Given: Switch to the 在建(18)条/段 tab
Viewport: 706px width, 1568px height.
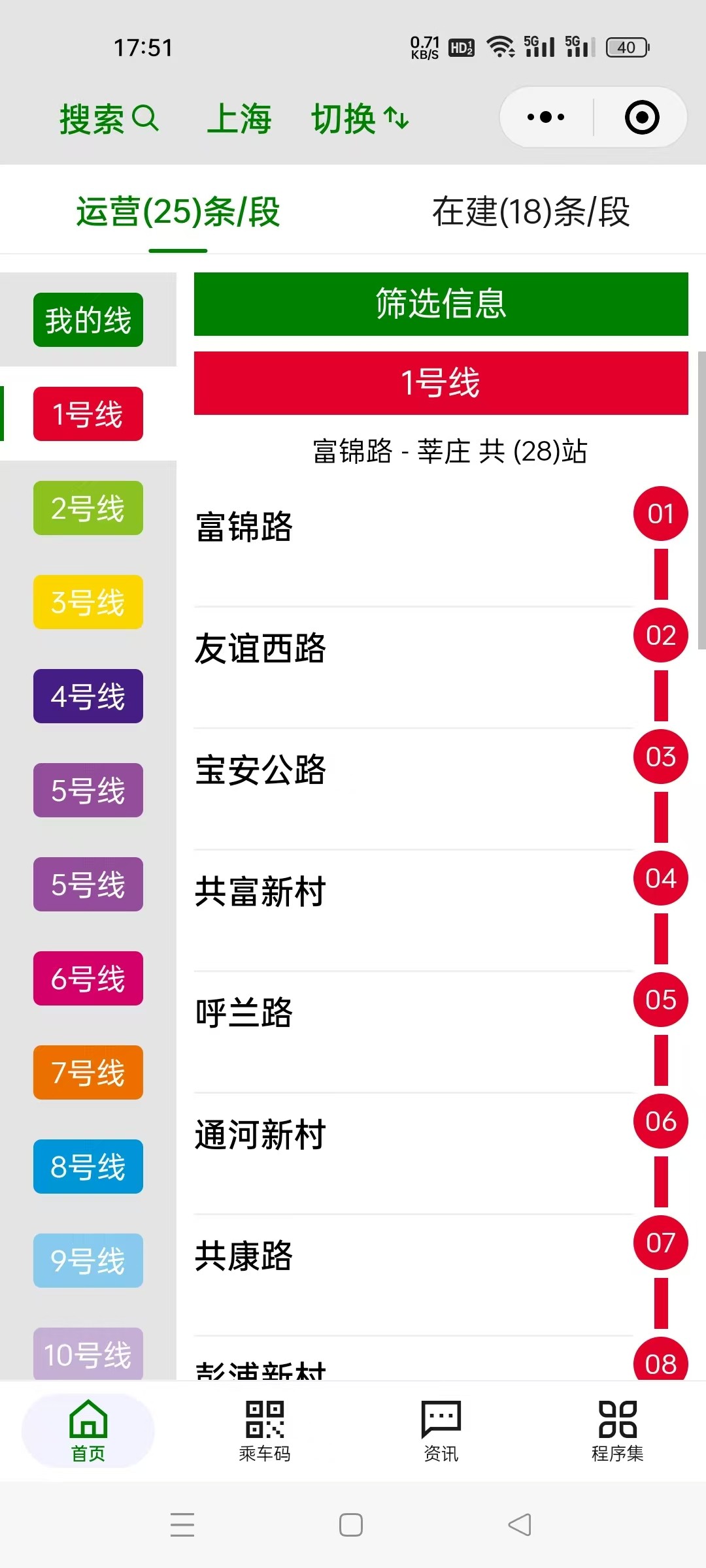Looking at the screenshot, I should point(530,212).
